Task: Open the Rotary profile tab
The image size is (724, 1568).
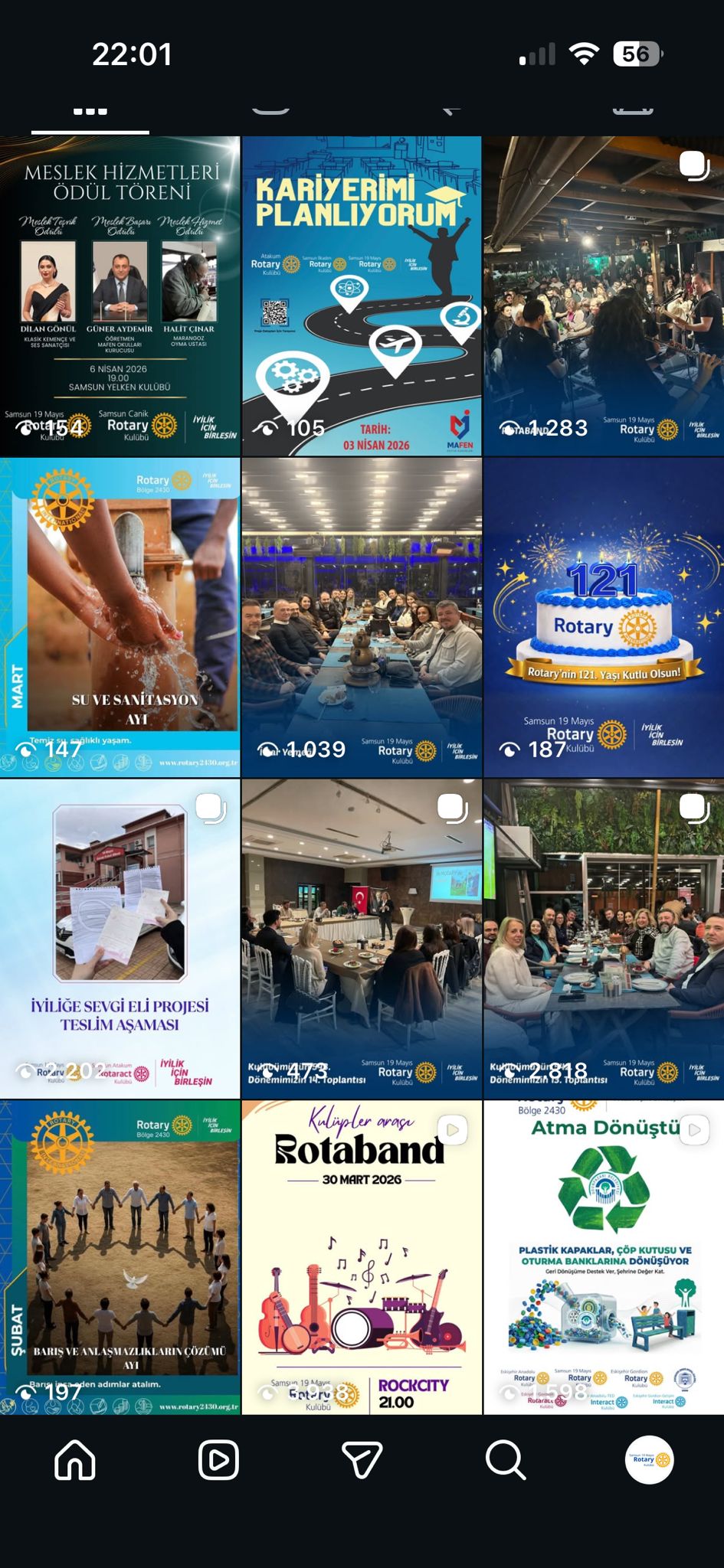Action: [649, 1460]
